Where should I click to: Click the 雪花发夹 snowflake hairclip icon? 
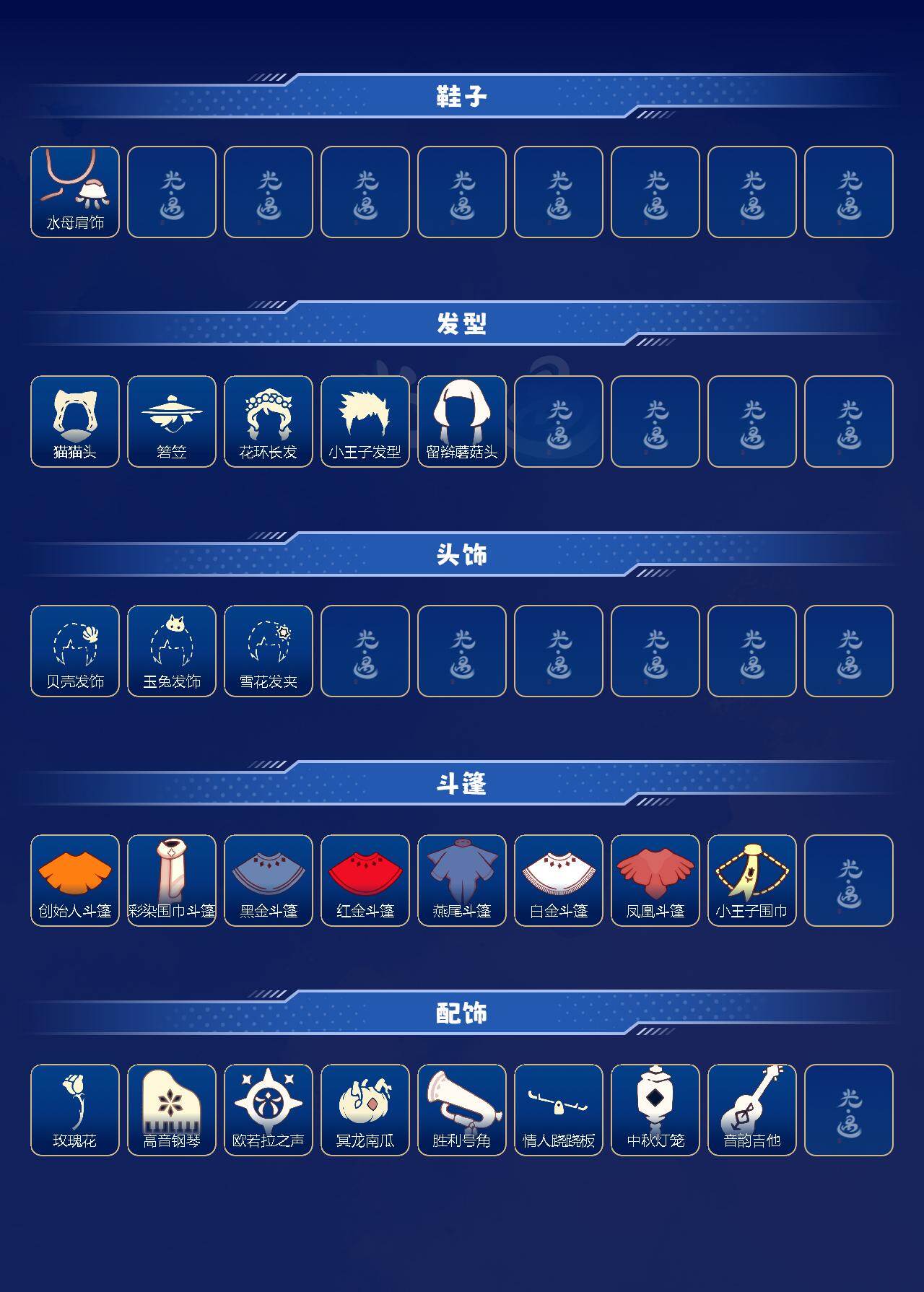(268, 648)
